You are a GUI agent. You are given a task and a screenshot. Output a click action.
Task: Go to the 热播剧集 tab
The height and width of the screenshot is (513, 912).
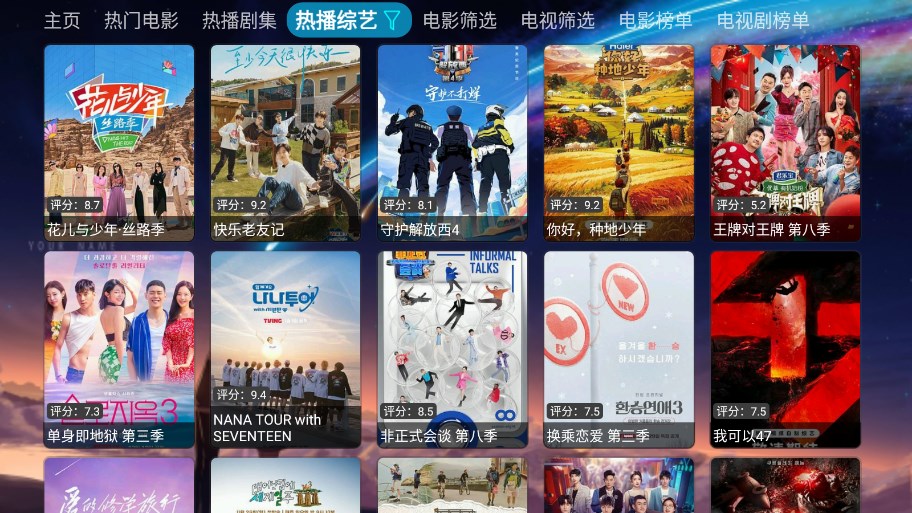(239, 20)
